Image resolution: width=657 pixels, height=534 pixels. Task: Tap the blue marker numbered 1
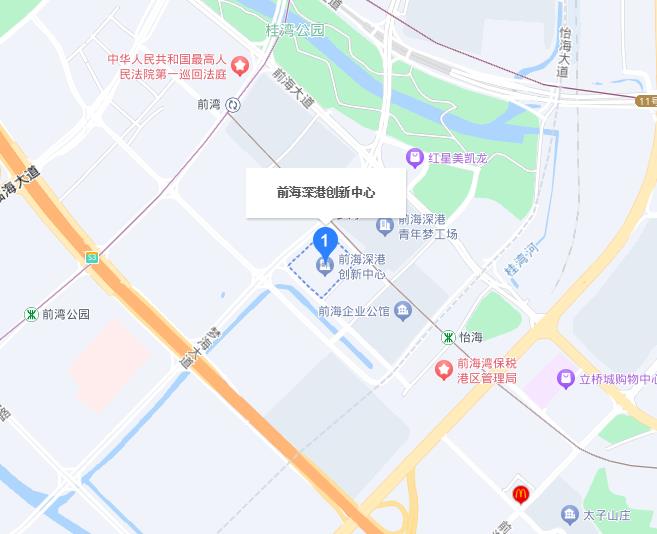(x=324, y=241)
